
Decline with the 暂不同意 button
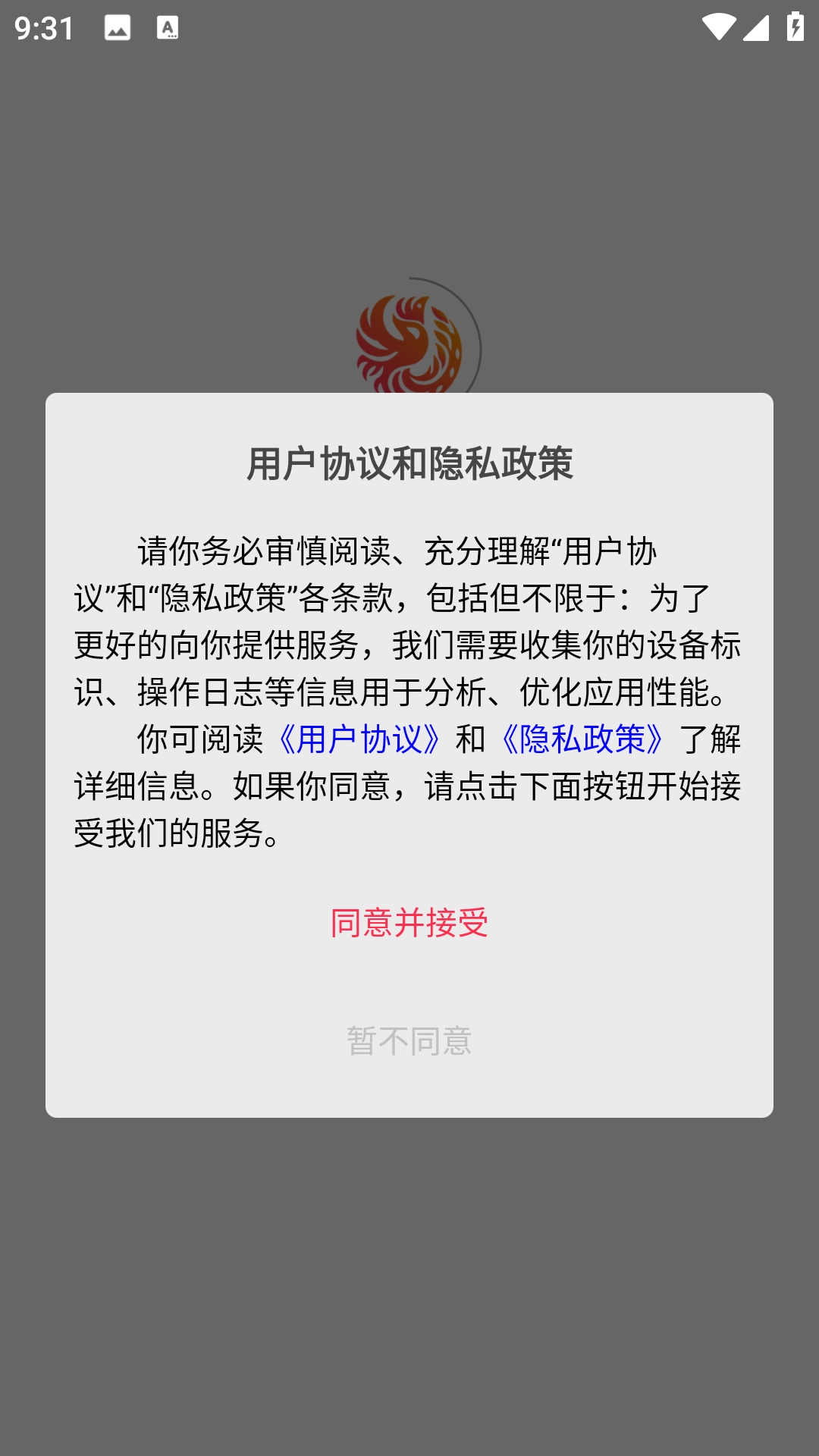(409, 1040)
